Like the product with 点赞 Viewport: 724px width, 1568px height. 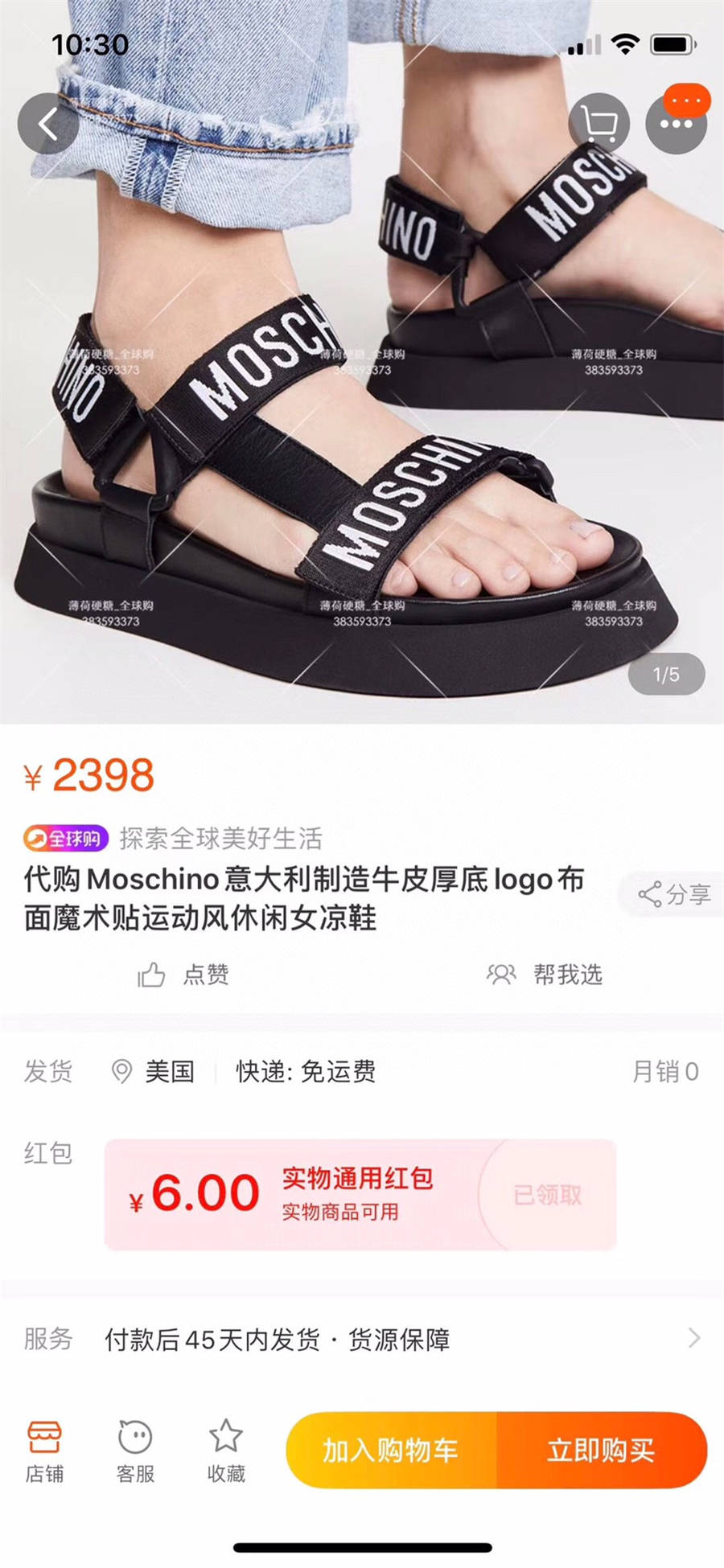pyautogui.click(x=183, y=975)
